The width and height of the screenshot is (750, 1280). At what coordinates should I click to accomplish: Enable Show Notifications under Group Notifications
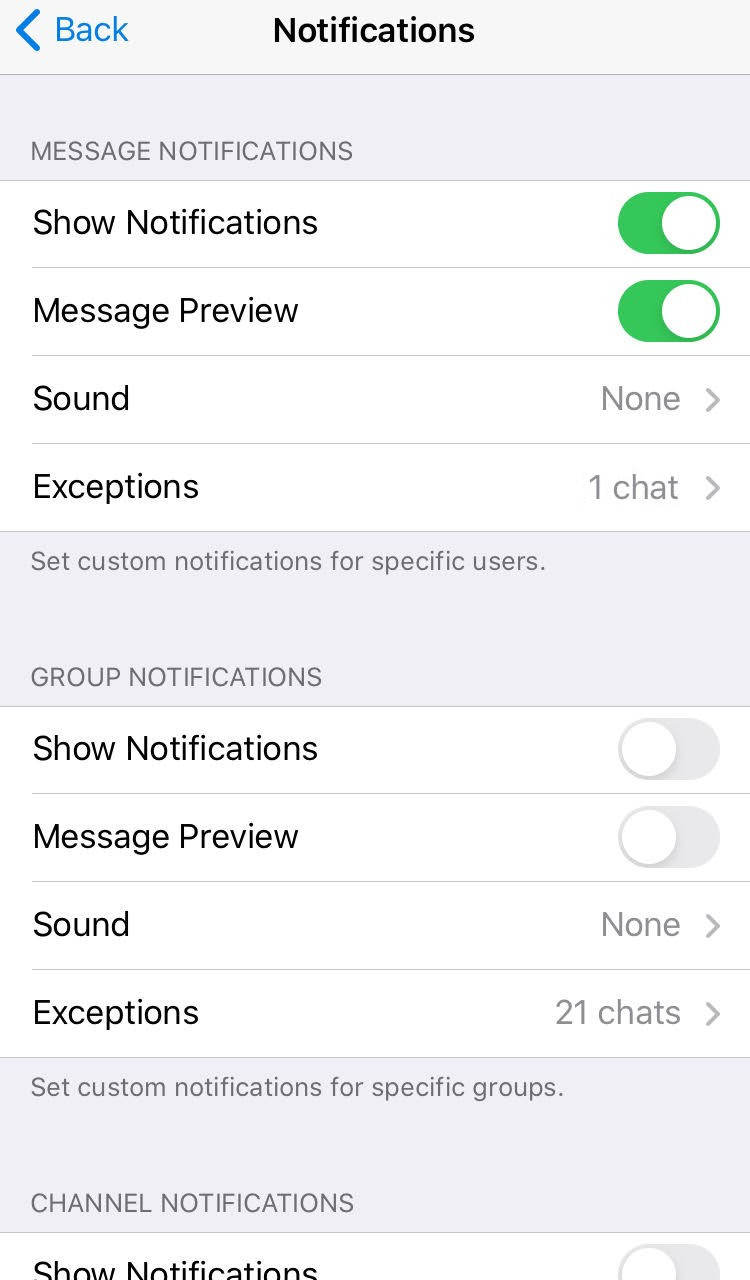[x=668, y=749]
